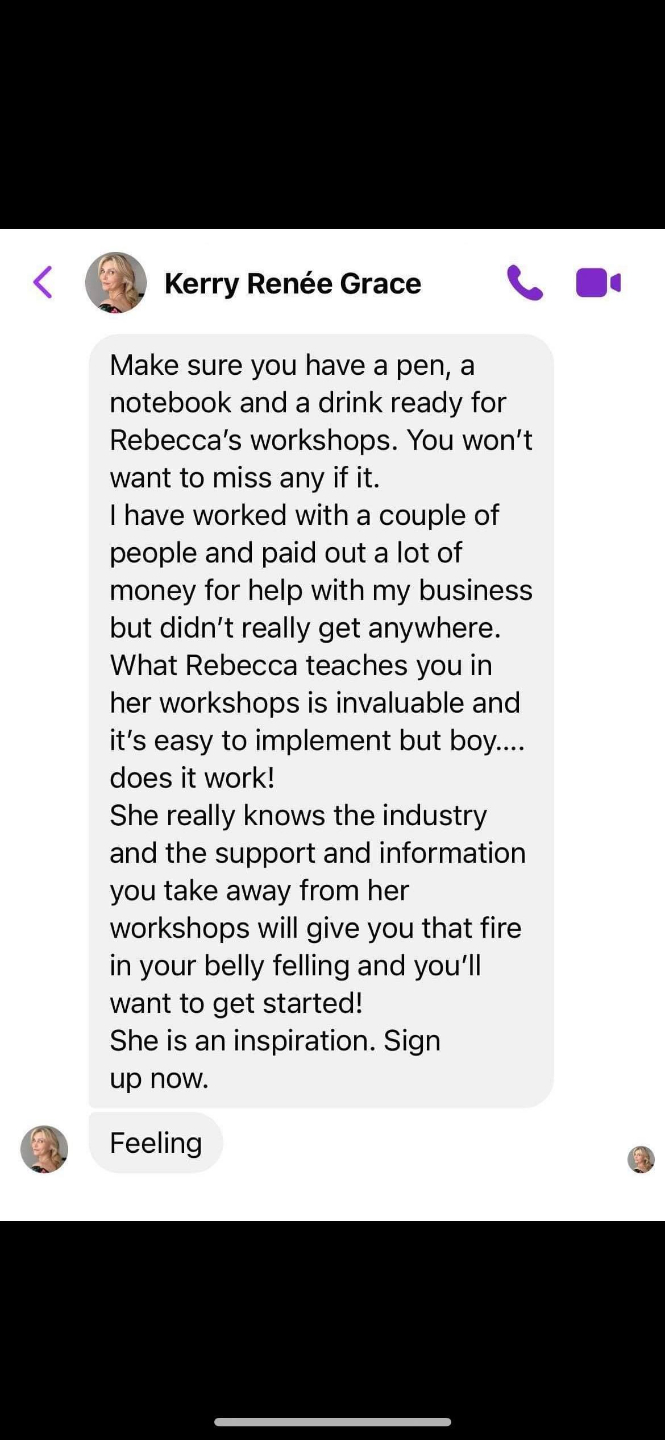This screenshot has width=665, height=1440.
Task: Start a voice call with Kerry
Action: tap(525, 283)
